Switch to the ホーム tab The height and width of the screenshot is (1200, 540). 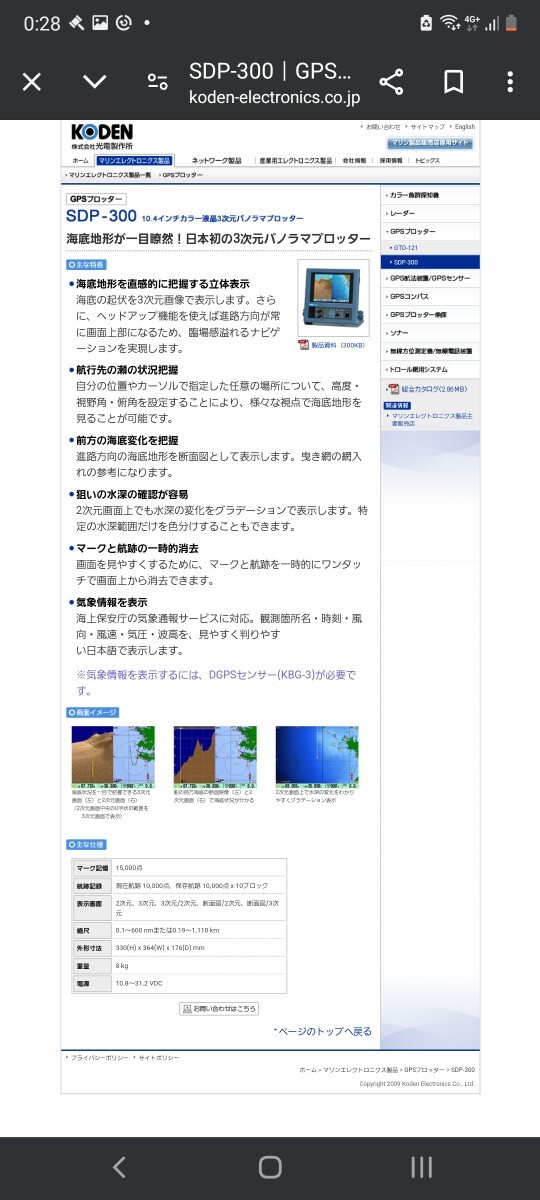tap(81, 160)
